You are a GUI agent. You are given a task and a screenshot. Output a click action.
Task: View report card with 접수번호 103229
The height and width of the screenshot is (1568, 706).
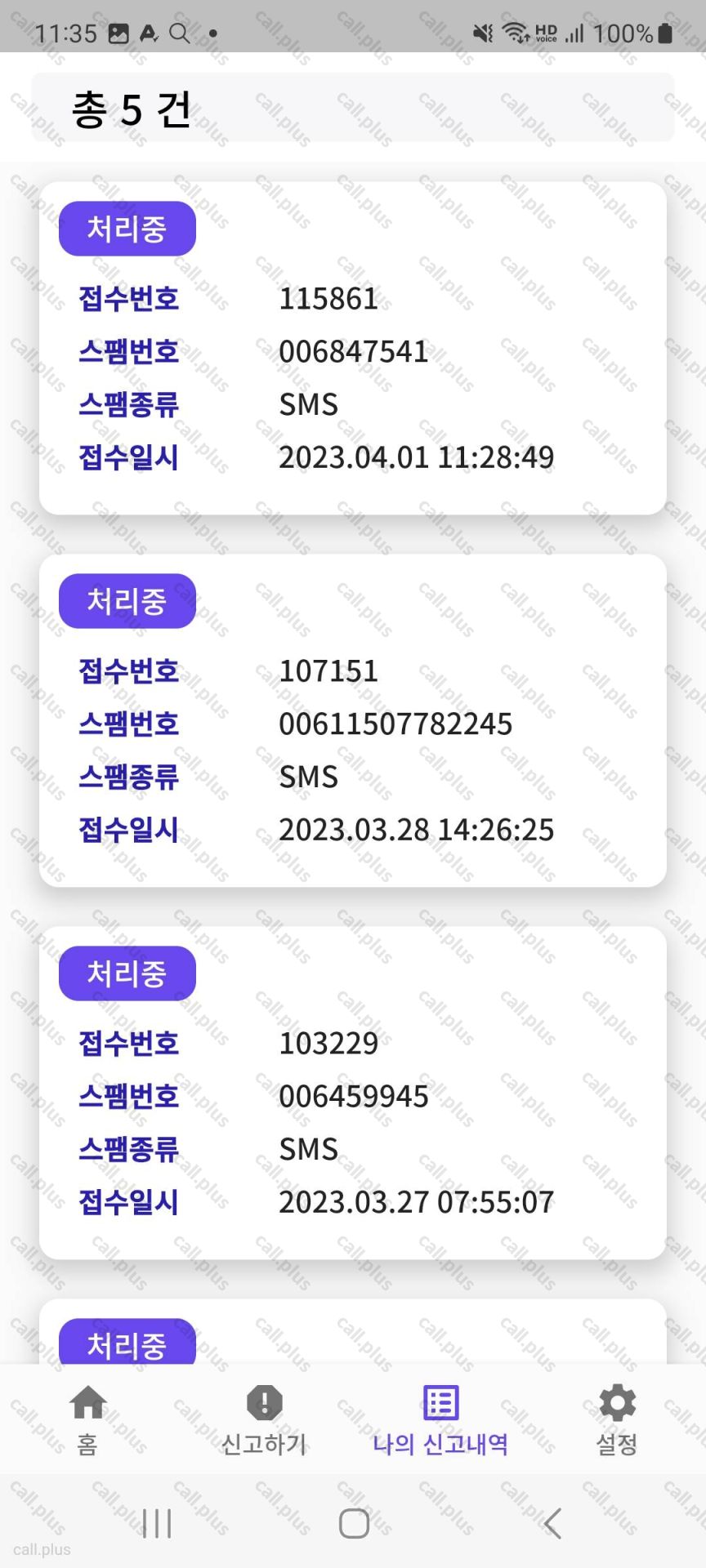352,1093
